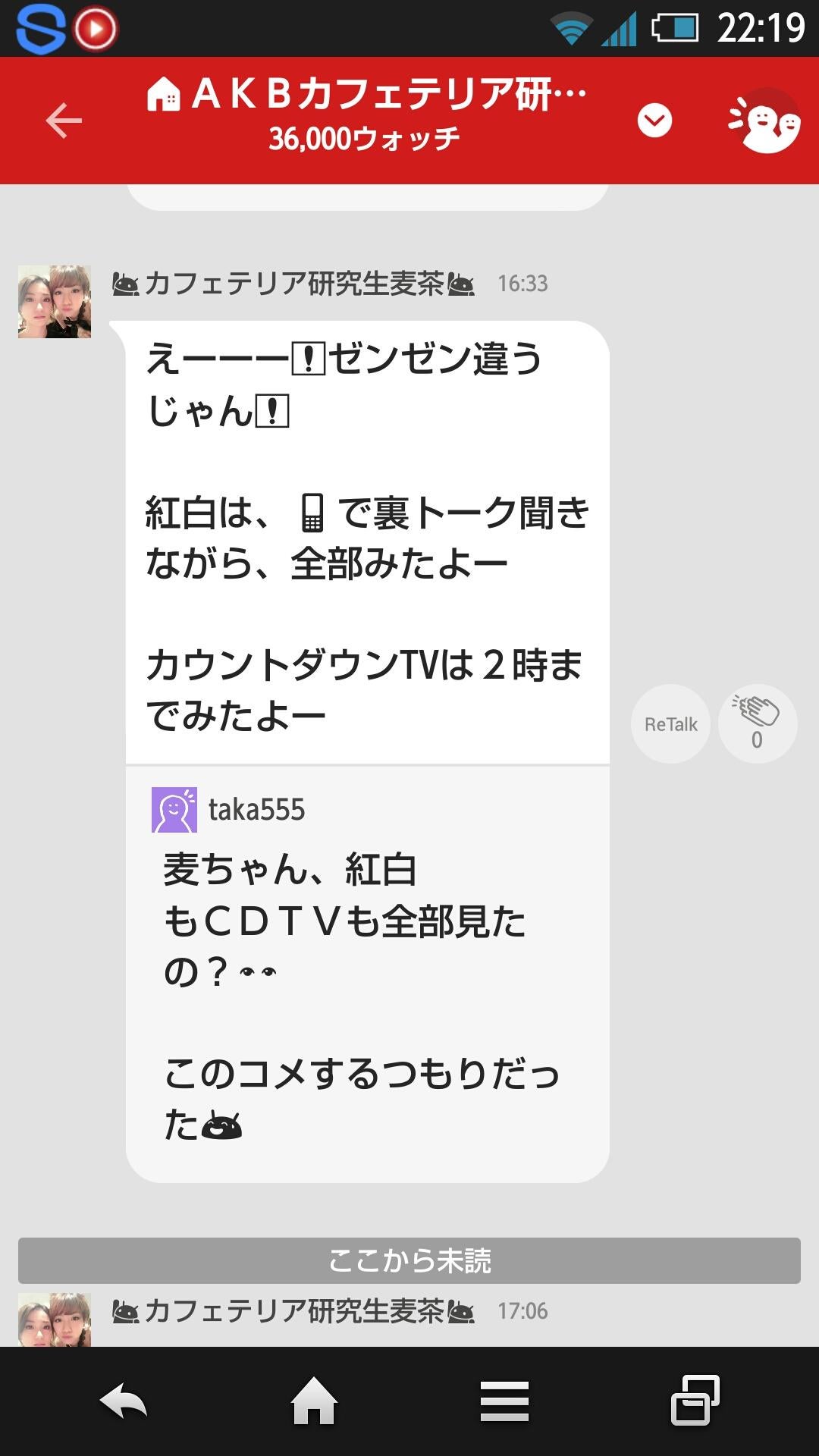Screen dimensions: 819x1456
Task: Tap the talk title AKBカフェテリア研究生
Action: (x=394, y=95)
